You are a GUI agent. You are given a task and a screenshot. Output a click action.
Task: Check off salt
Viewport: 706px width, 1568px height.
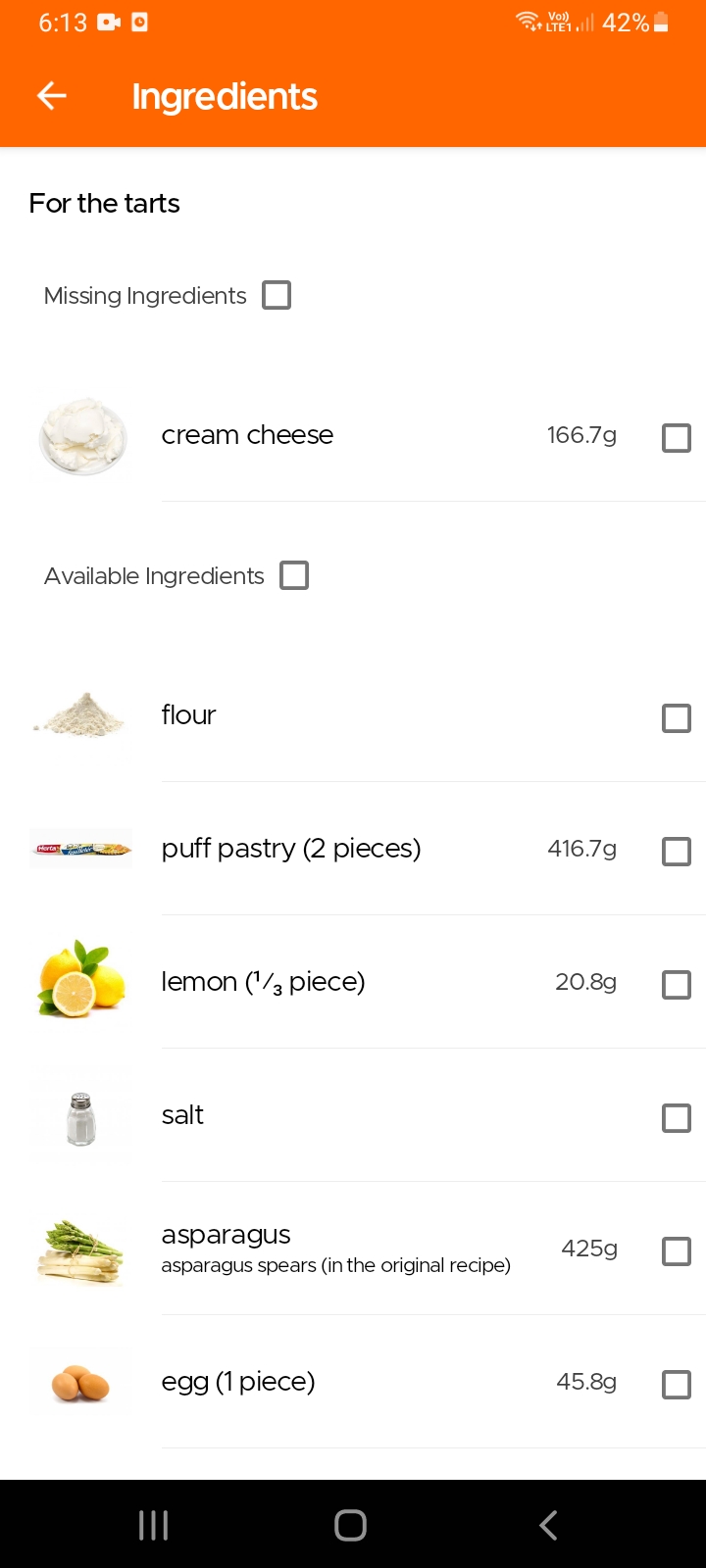point(677,1117)
